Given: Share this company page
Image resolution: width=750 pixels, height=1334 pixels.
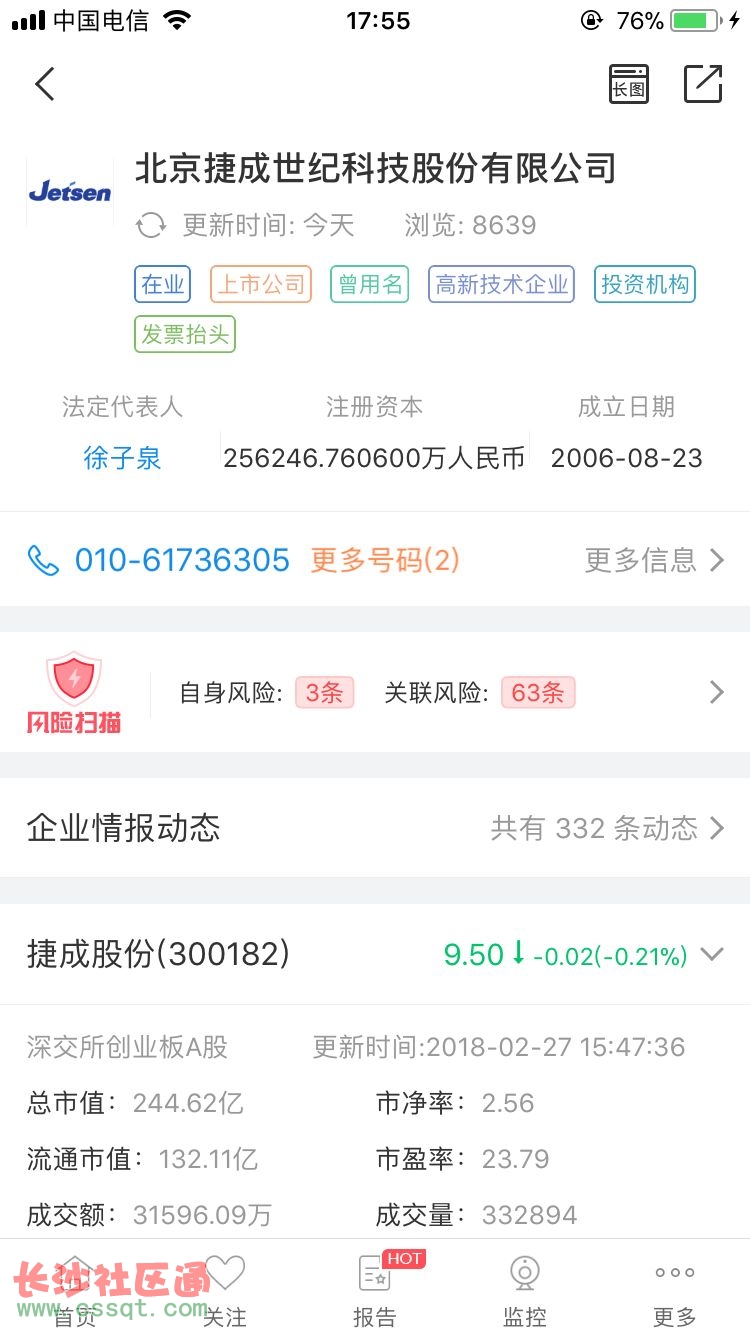Looking at the screenshot, I should coord(703,84).
